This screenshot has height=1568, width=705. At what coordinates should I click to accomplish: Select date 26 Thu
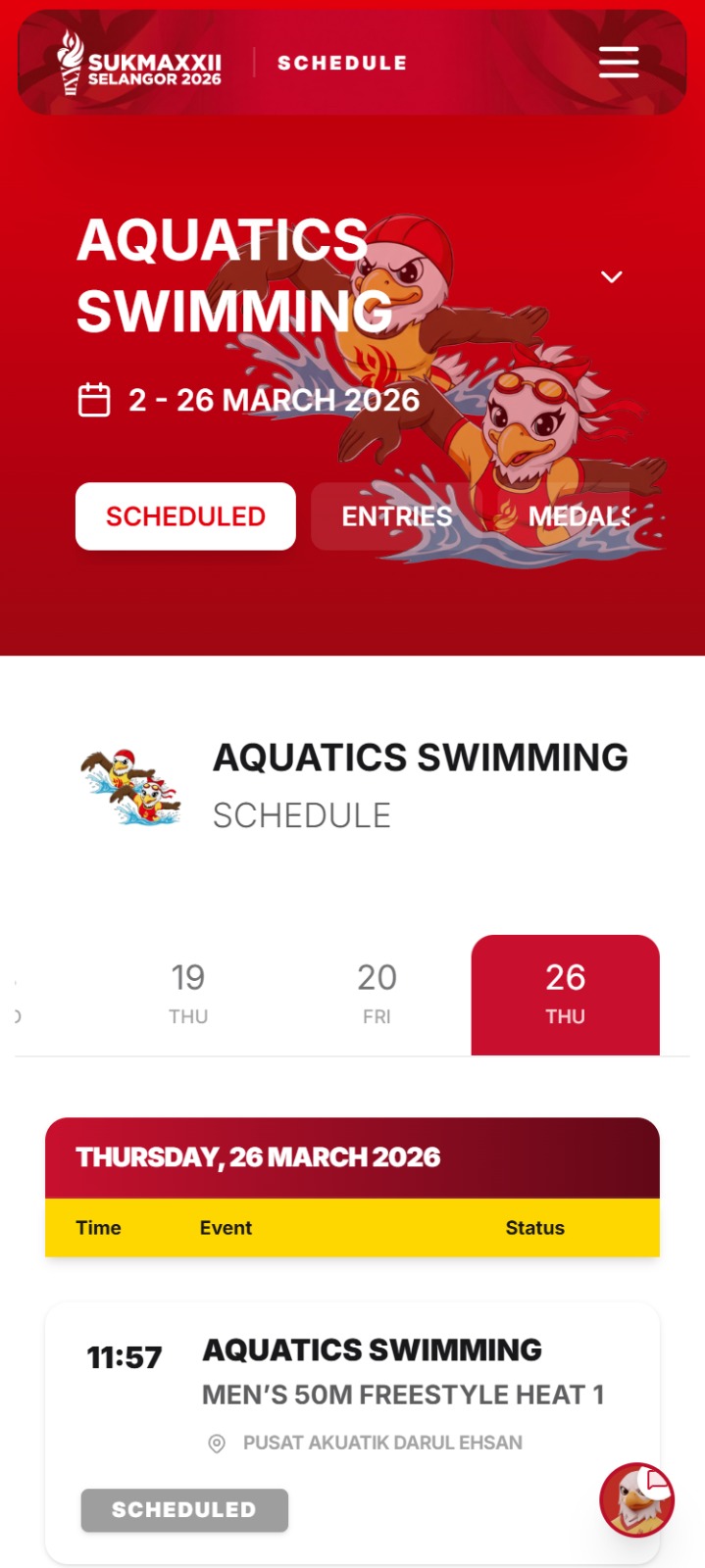pos(565,994)
